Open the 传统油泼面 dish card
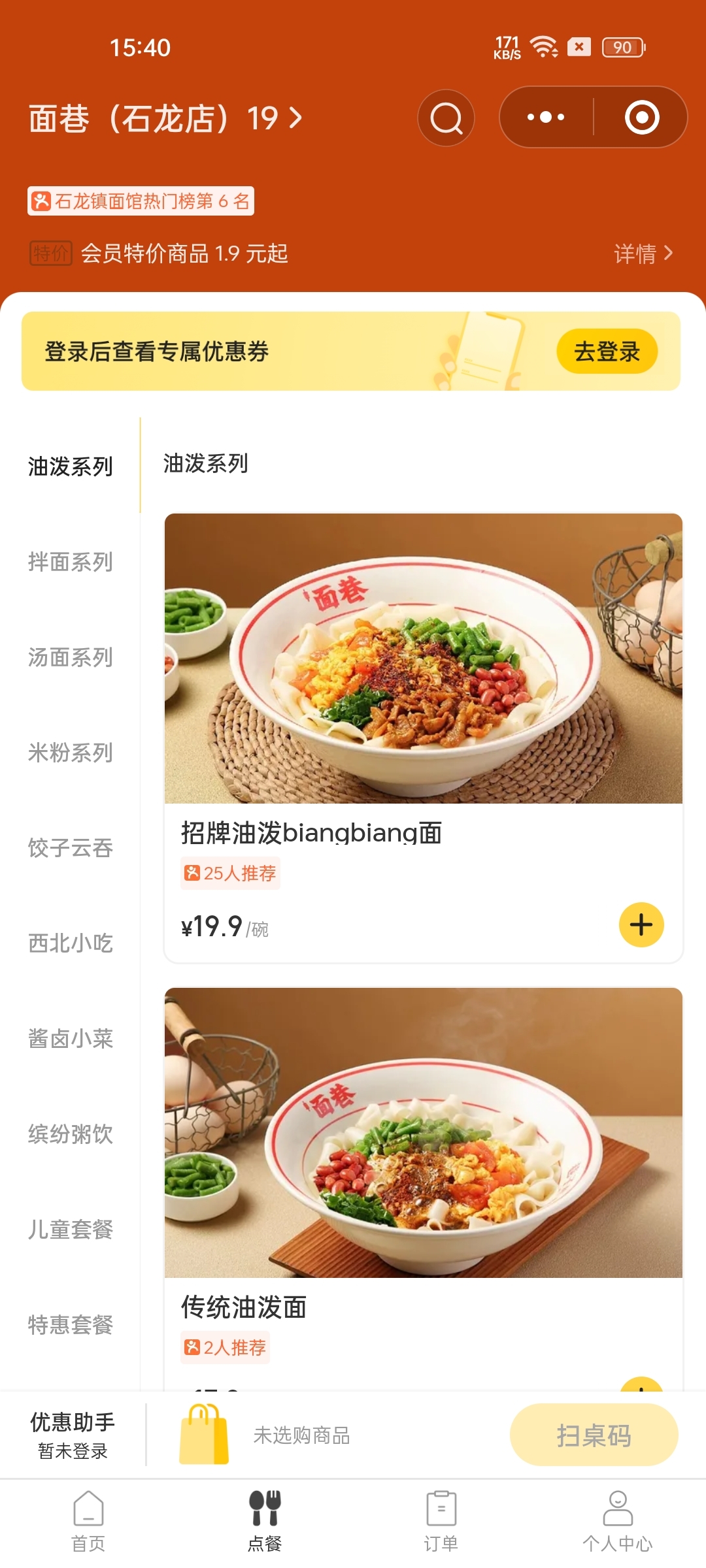Image resolution: width=706 pixels, height=1568 pixels. (423, 1176)
